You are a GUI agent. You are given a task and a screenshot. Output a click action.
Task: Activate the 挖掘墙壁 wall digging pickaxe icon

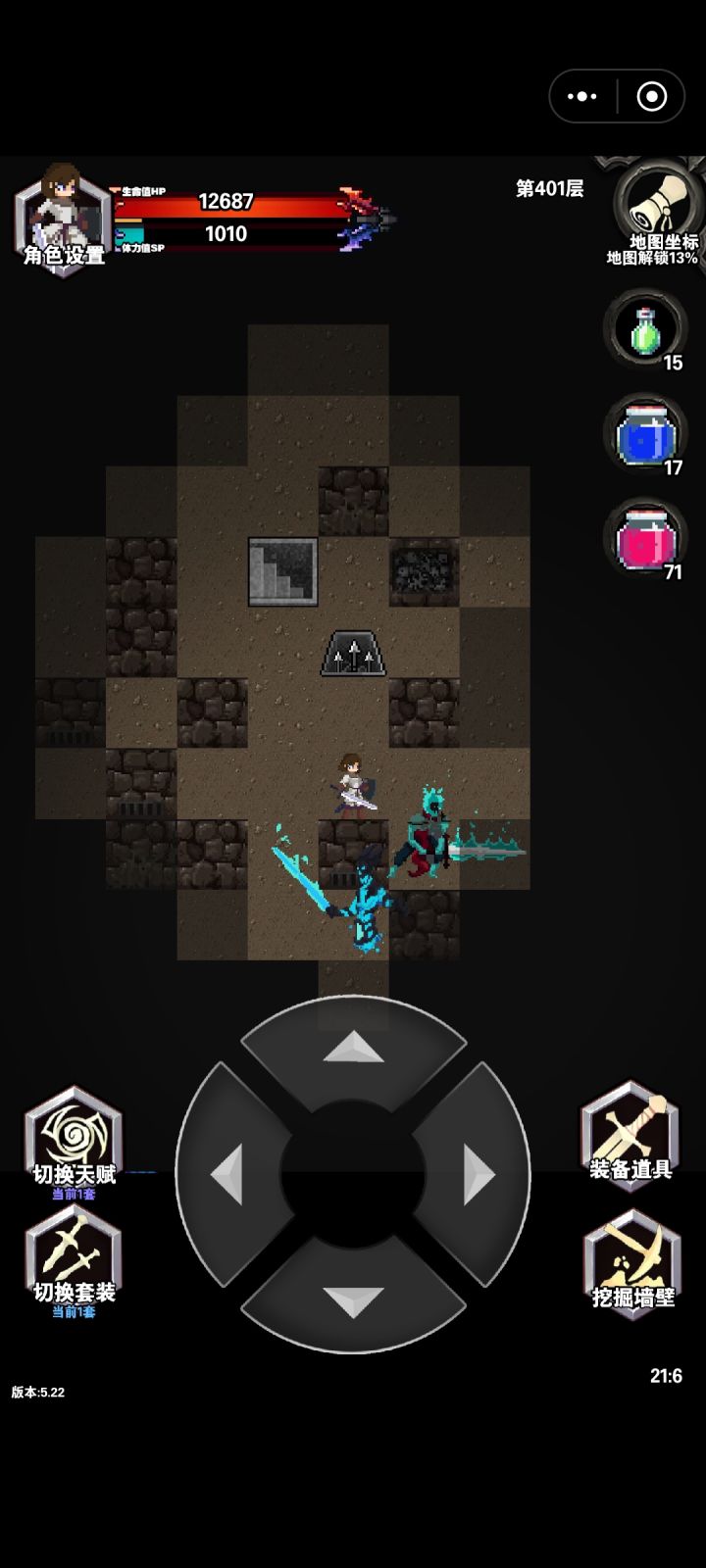[629, 1264]
